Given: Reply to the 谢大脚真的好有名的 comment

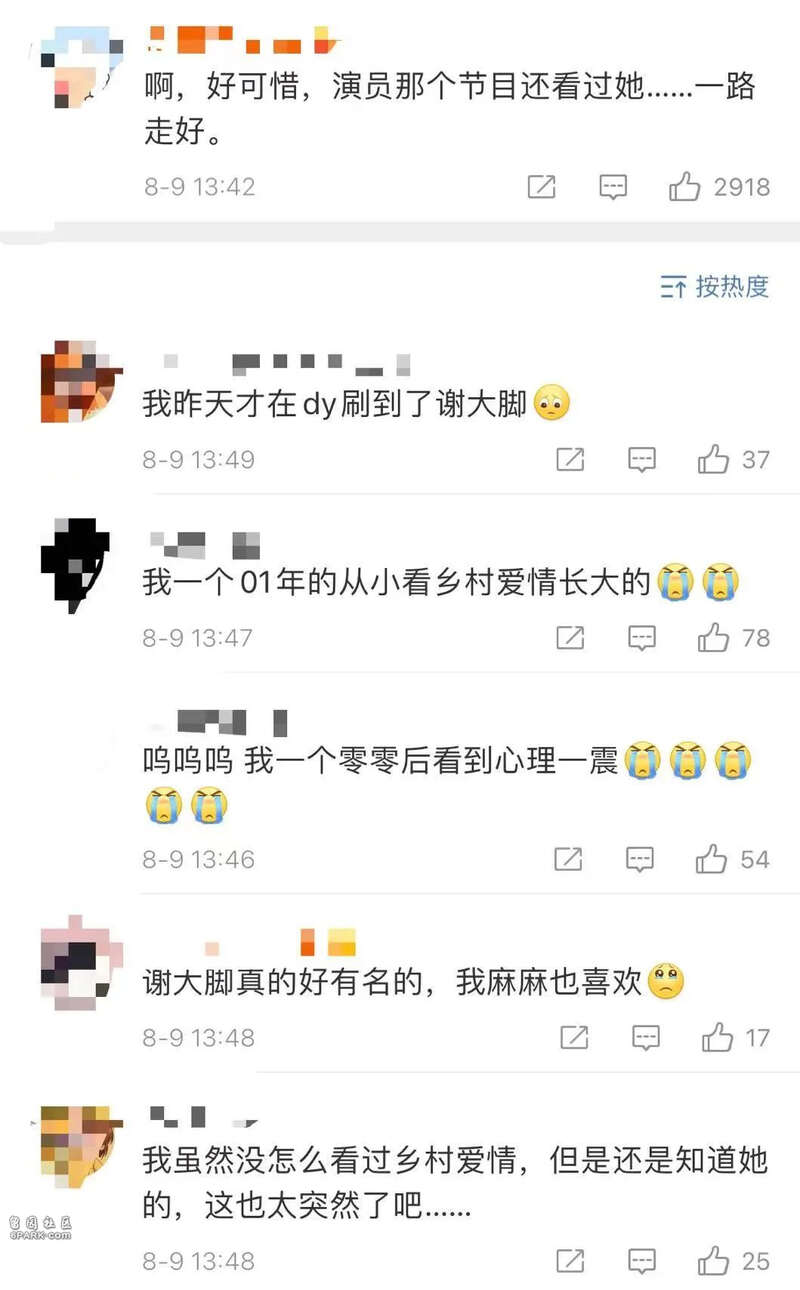Looking at the screenshot, I should tap(646, 1038).
